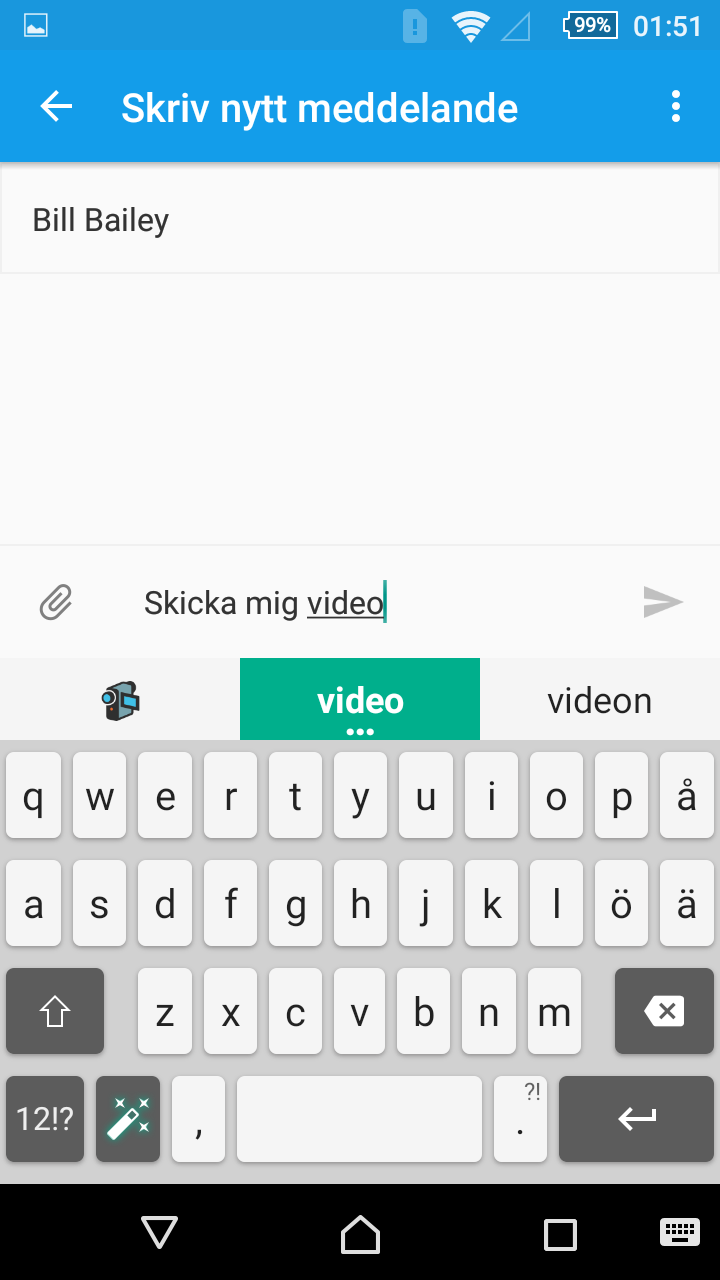Switch to the 12!? symbols keyboard
This screenshot has height=1280, width=720.
coord(45,1119)
